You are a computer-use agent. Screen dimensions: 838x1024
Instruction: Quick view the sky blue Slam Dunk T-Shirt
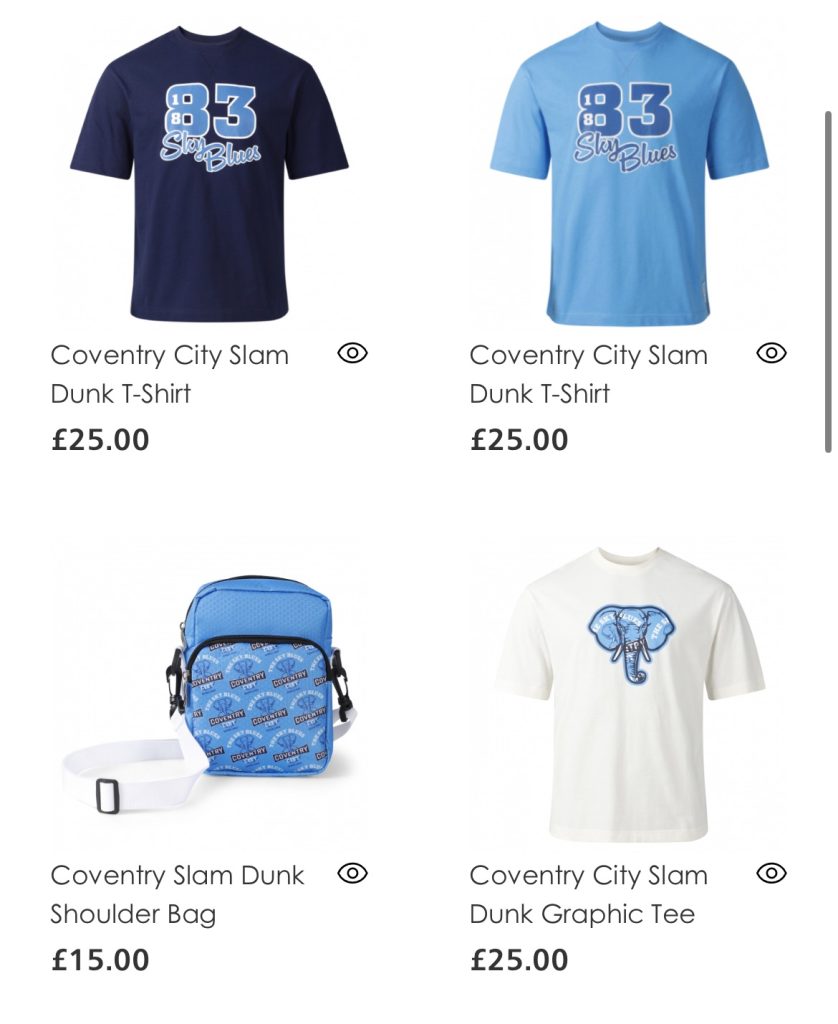point(771,353)
